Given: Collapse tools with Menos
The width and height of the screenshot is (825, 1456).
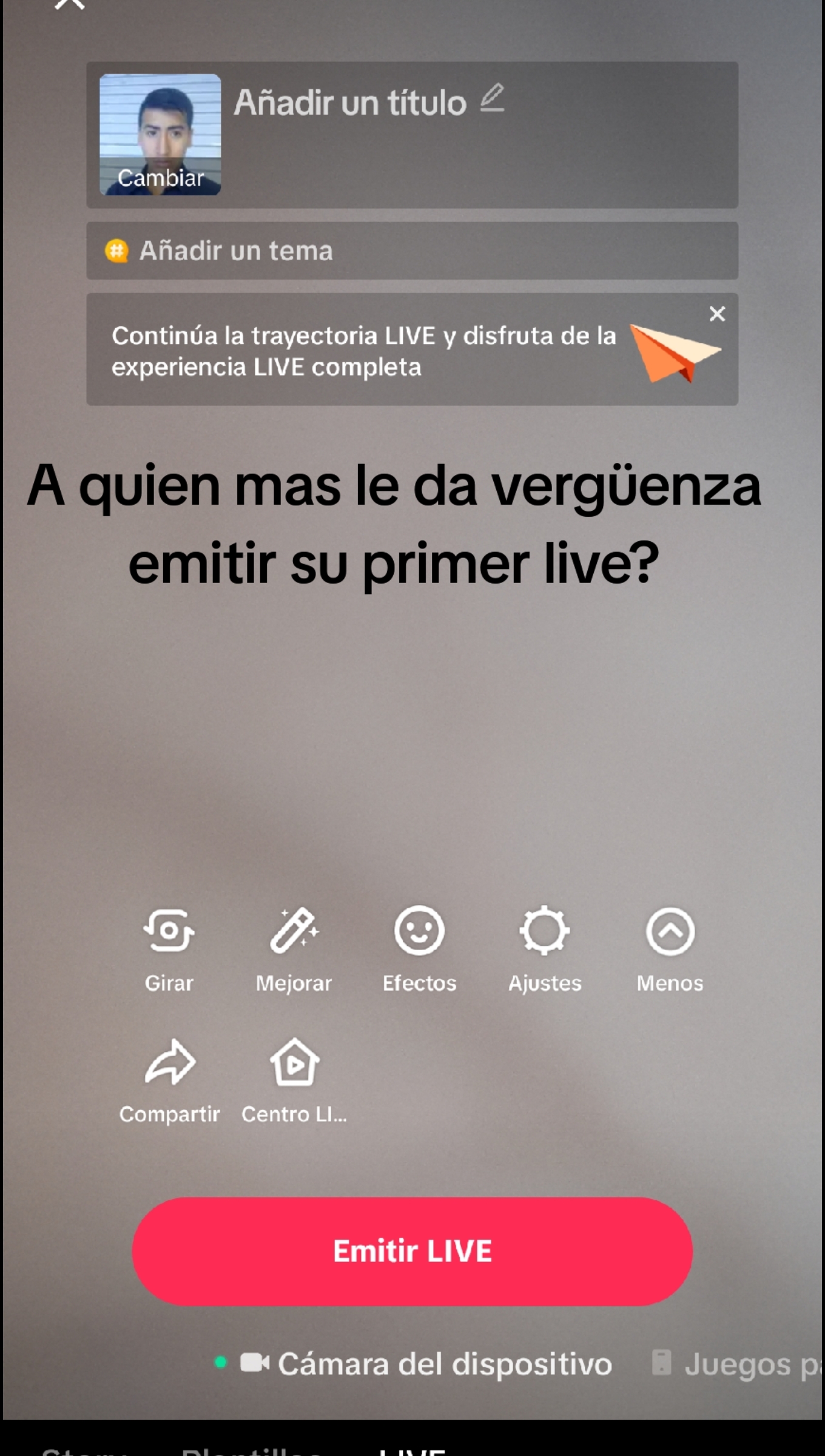Looking at the screenshot, I should 670,947.
